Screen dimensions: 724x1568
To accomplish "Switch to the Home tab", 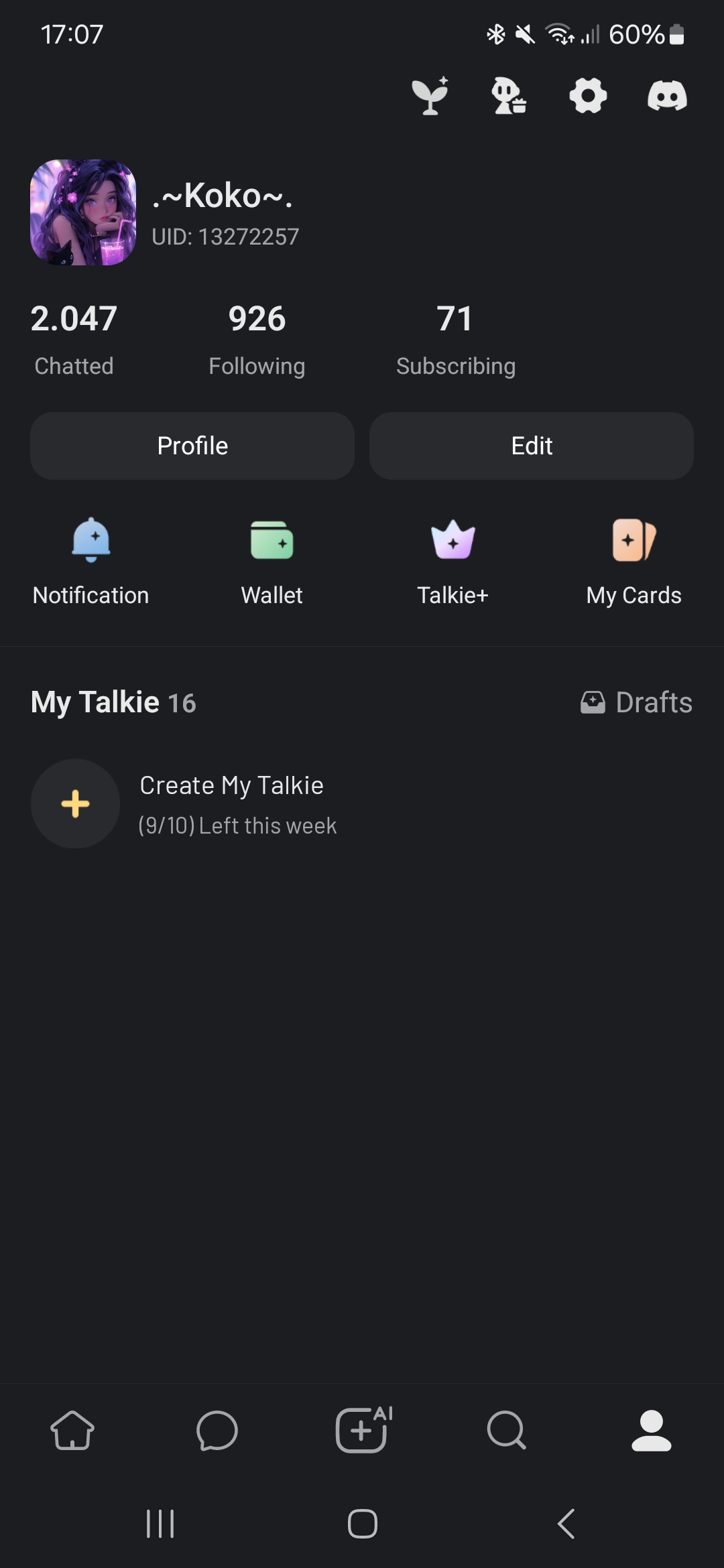I will (x=72, y=1430).
